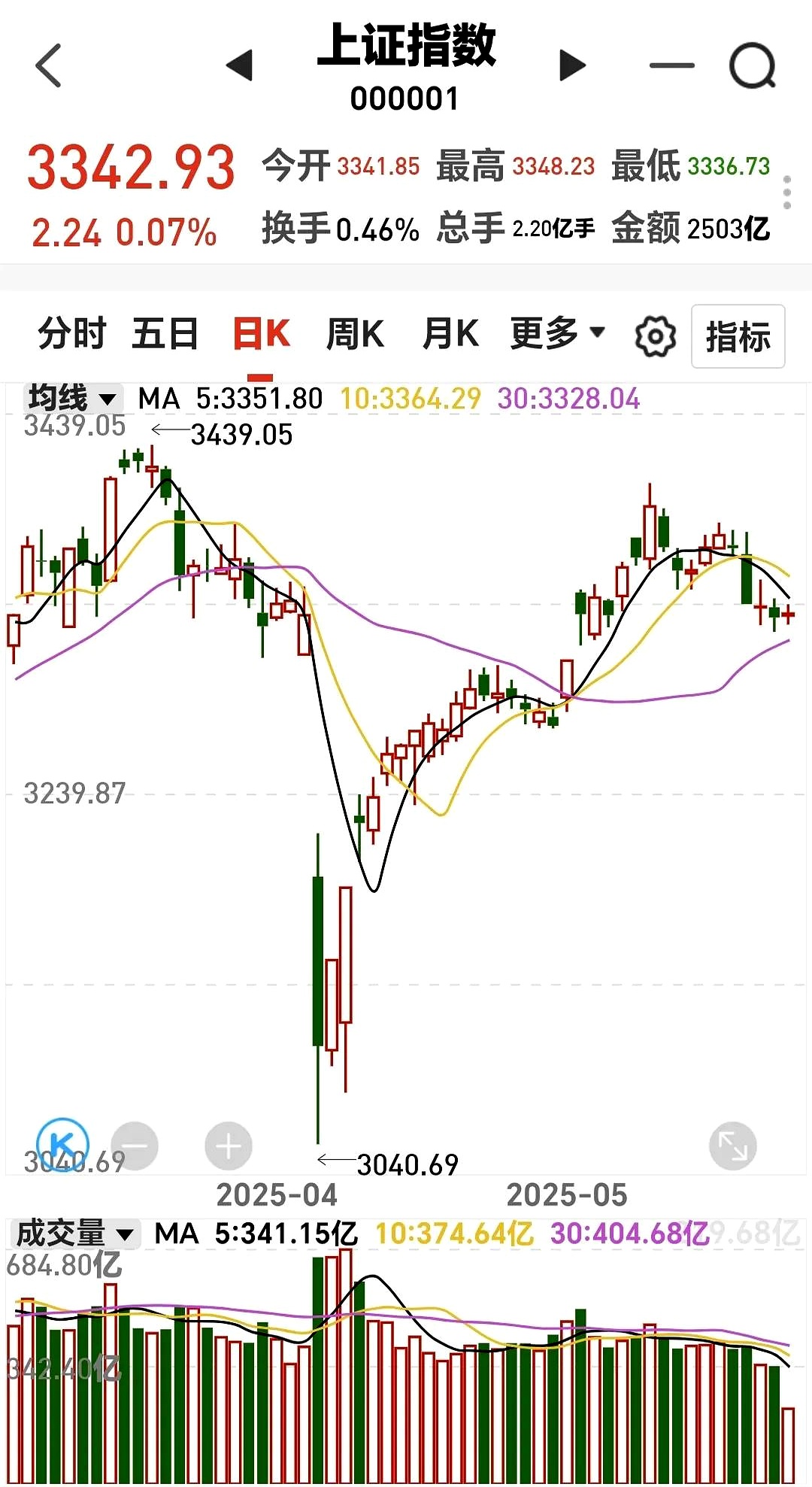Screen dimensions: 812x1487
Task: Expand the 均线 indicator dropdown
Action: point(72,398)
